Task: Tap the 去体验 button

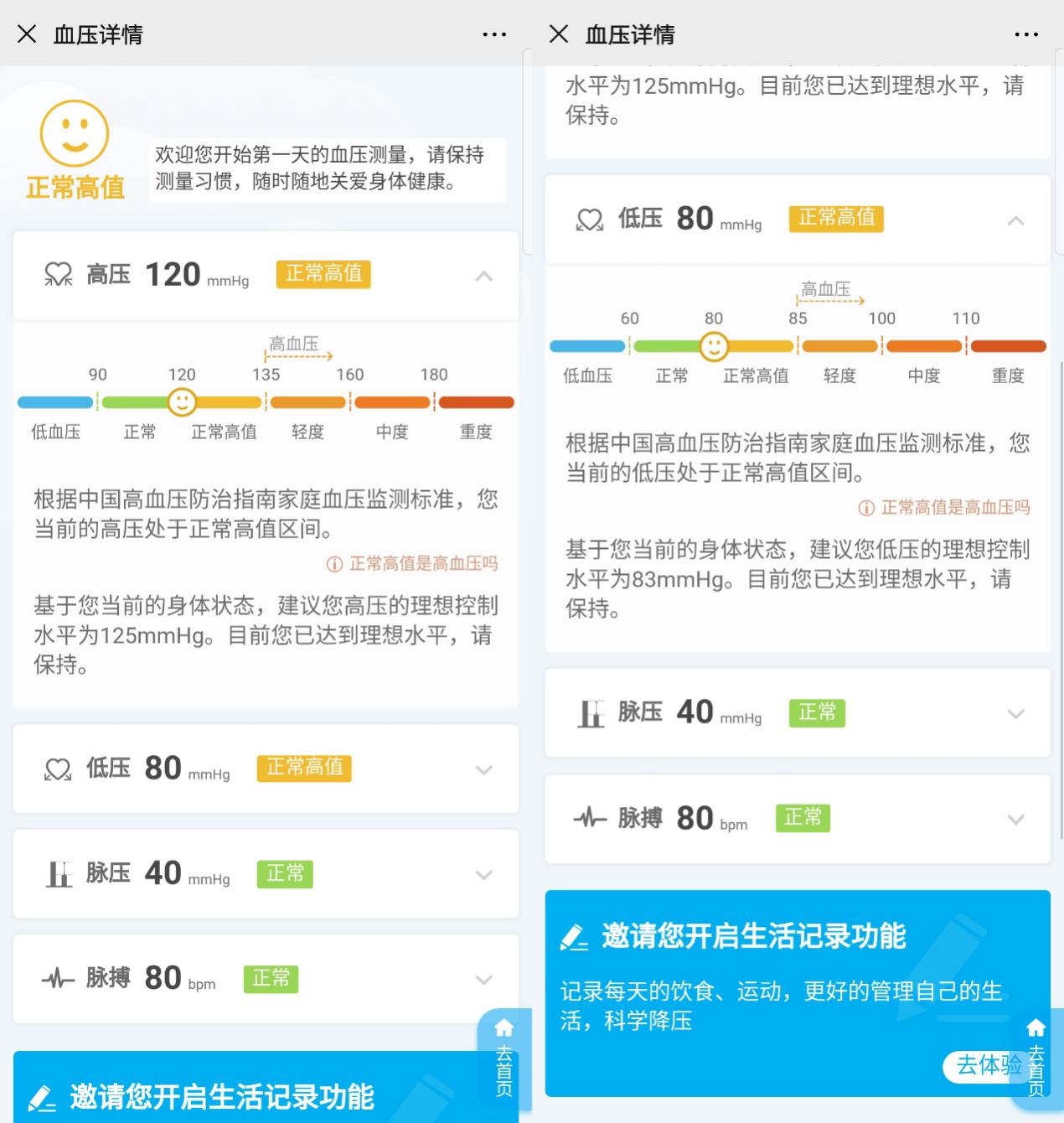Action: [989, 1068]
